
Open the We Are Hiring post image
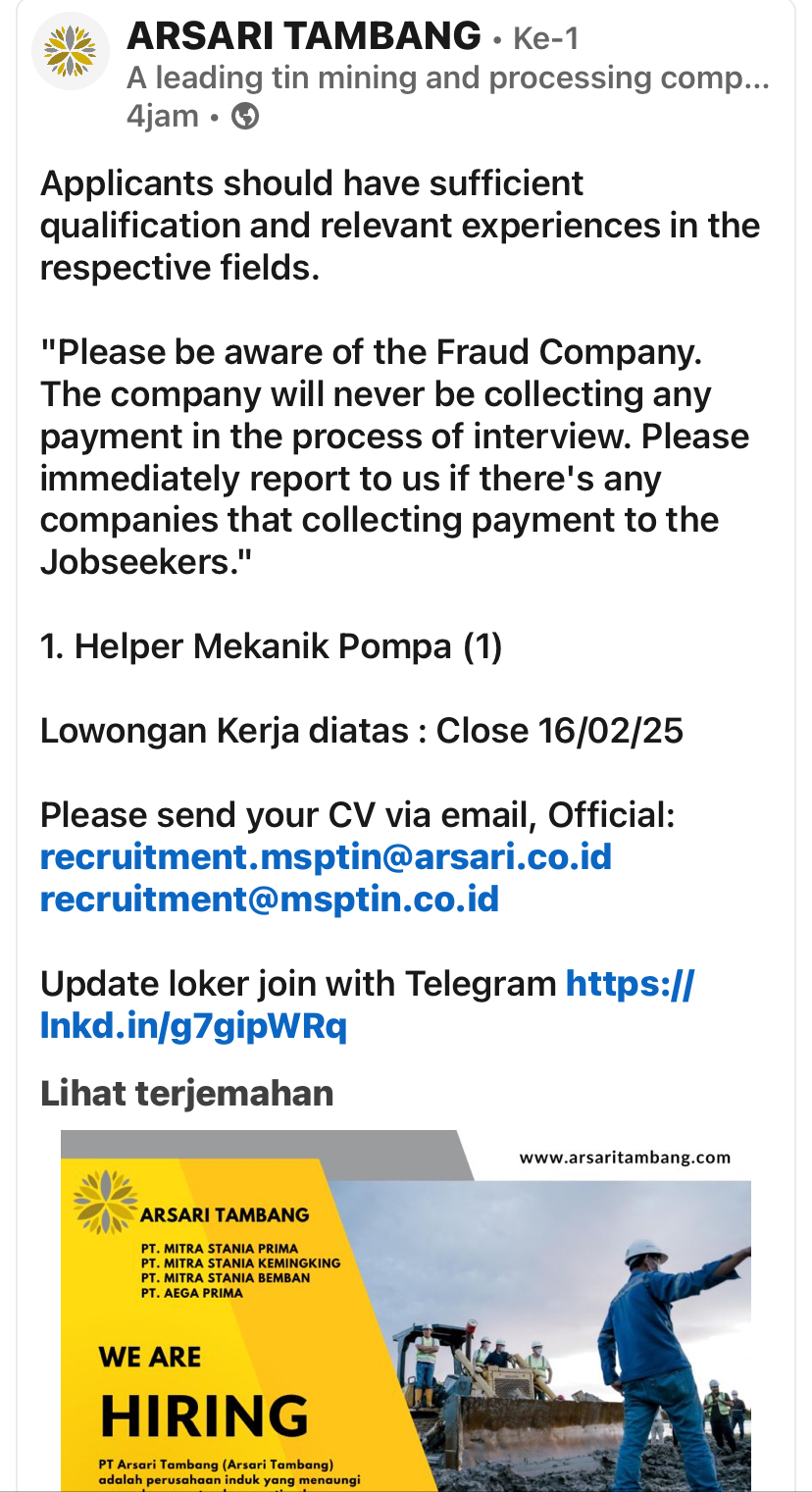[406, 1311]
